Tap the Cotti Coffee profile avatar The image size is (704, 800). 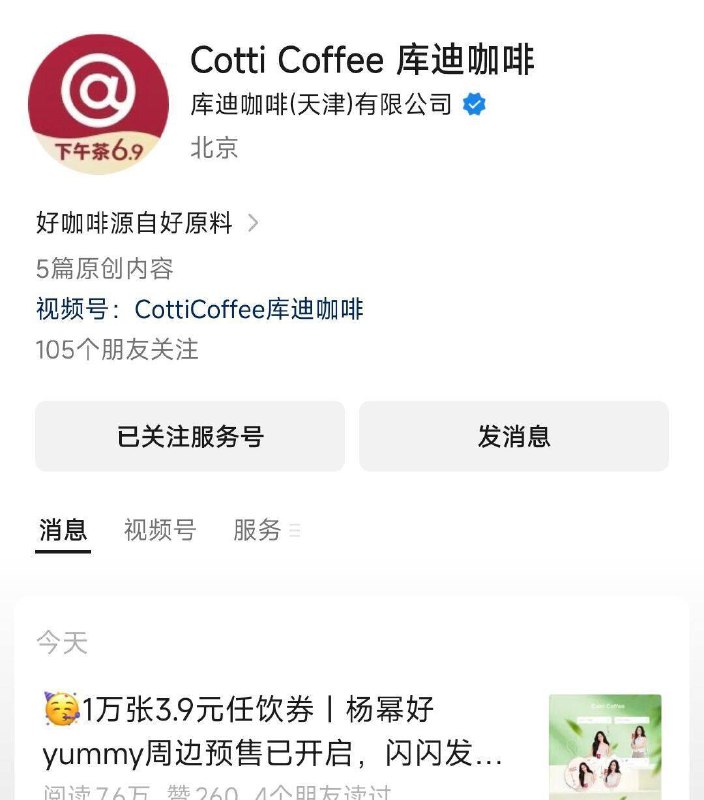[98, 103]
